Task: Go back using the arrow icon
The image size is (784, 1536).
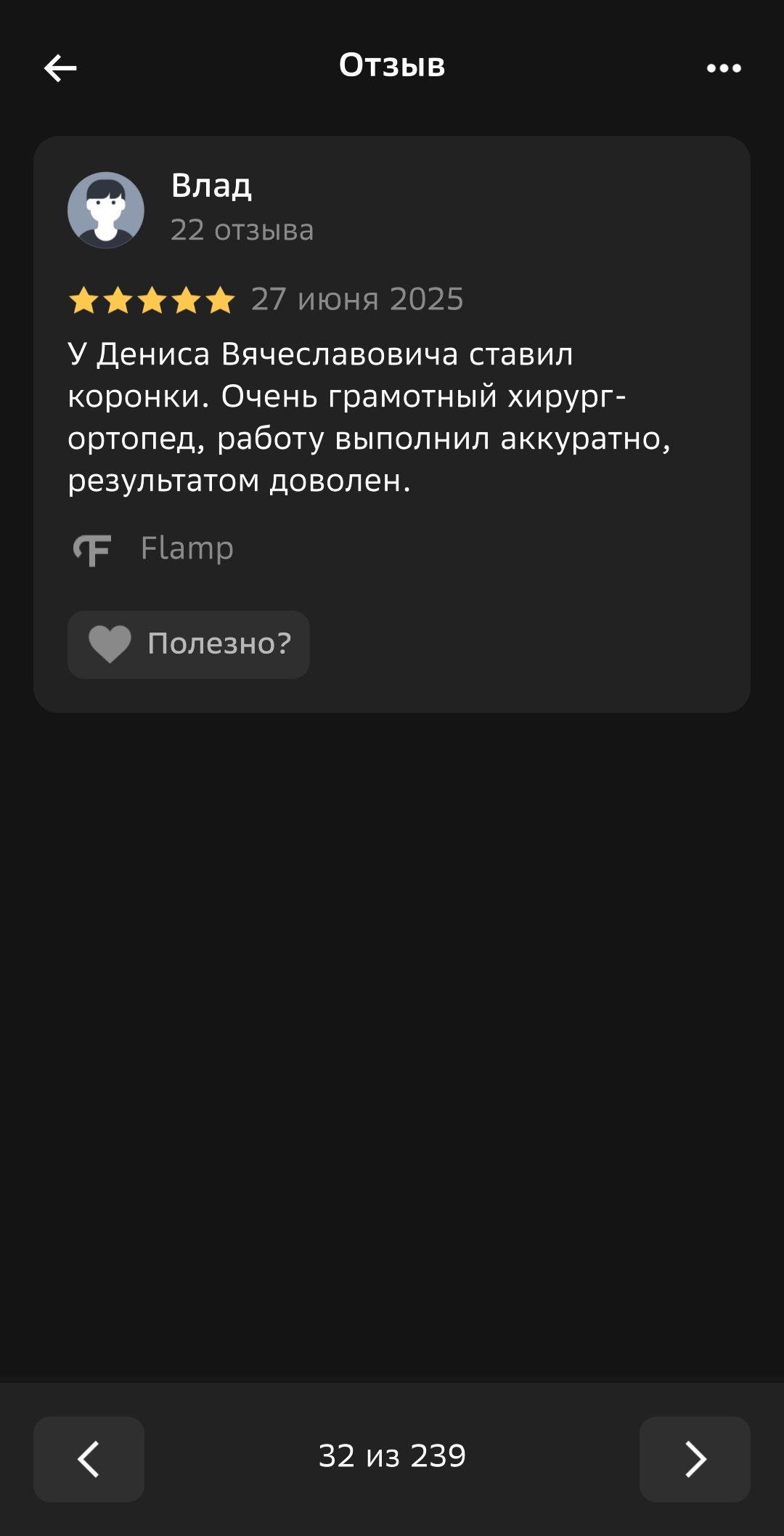Action: pyautogui.click(x=60, y=68)
